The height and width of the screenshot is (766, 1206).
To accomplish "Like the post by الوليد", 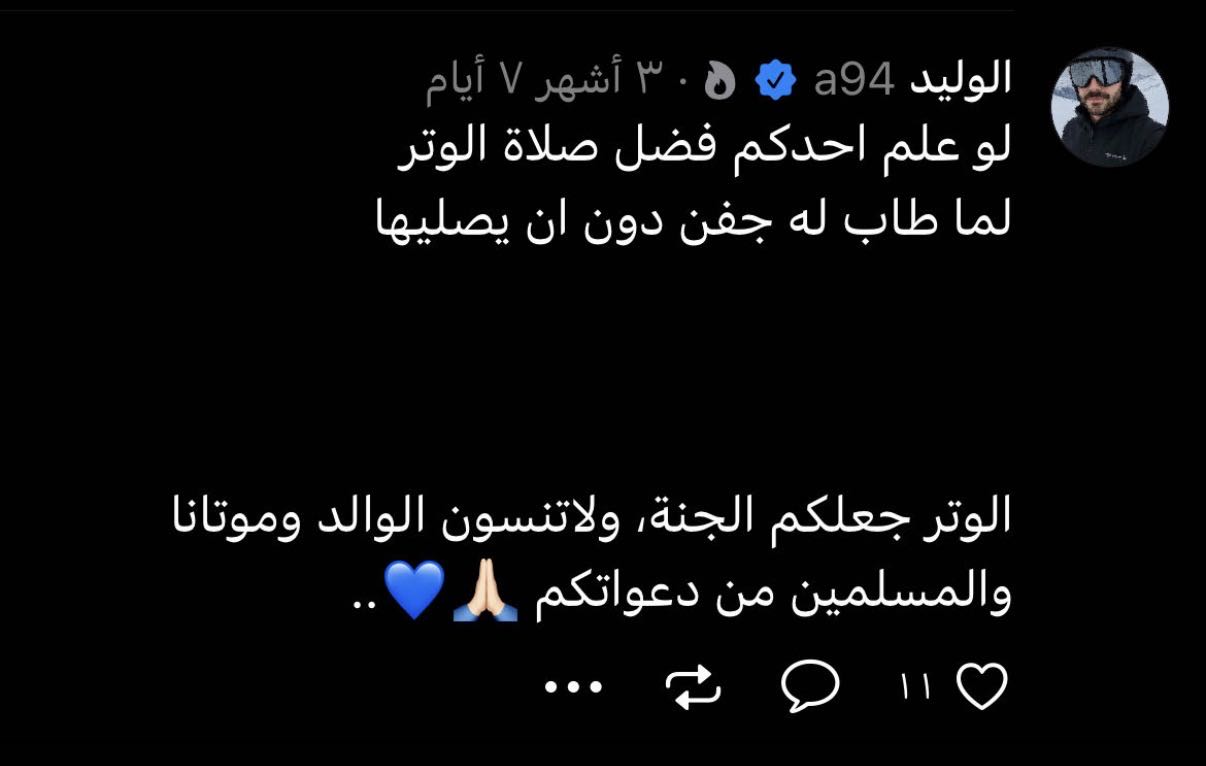I will click(x=981, y=687).
